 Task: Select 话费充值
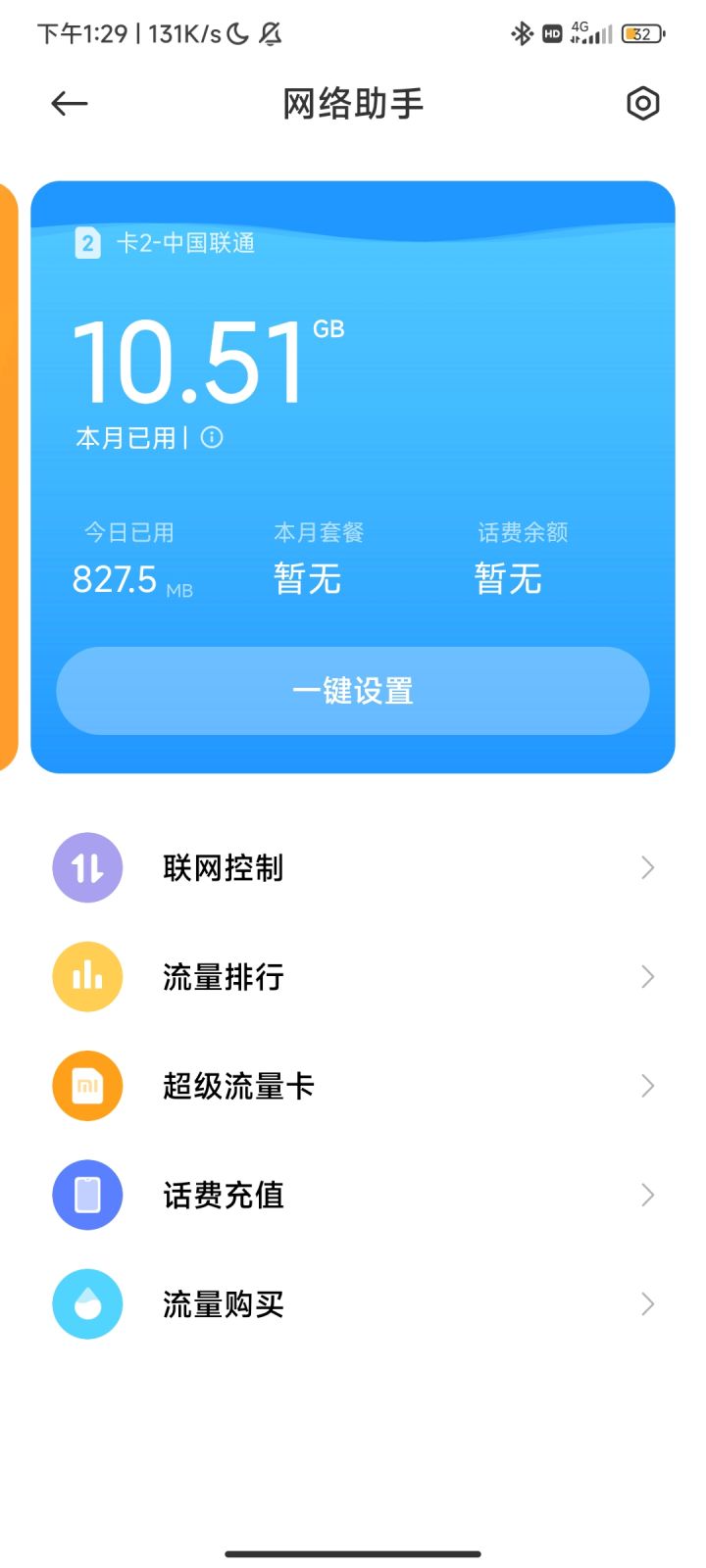[x=353, y=1196]
